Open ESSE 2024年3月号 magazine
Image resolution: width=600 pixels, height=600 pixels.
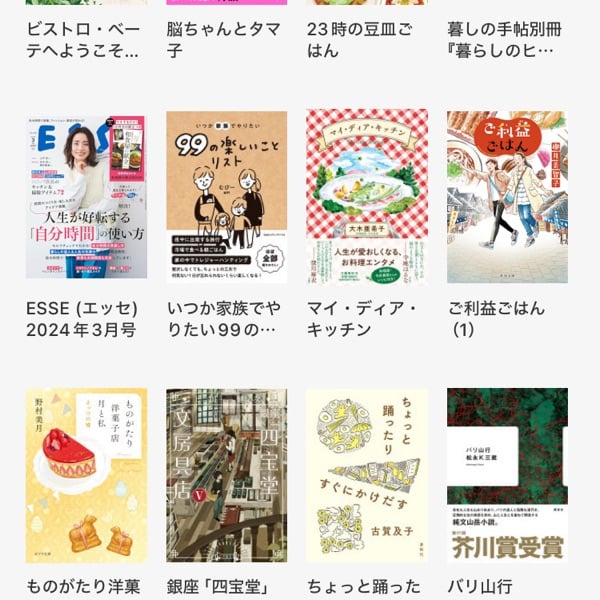[86, 195]
